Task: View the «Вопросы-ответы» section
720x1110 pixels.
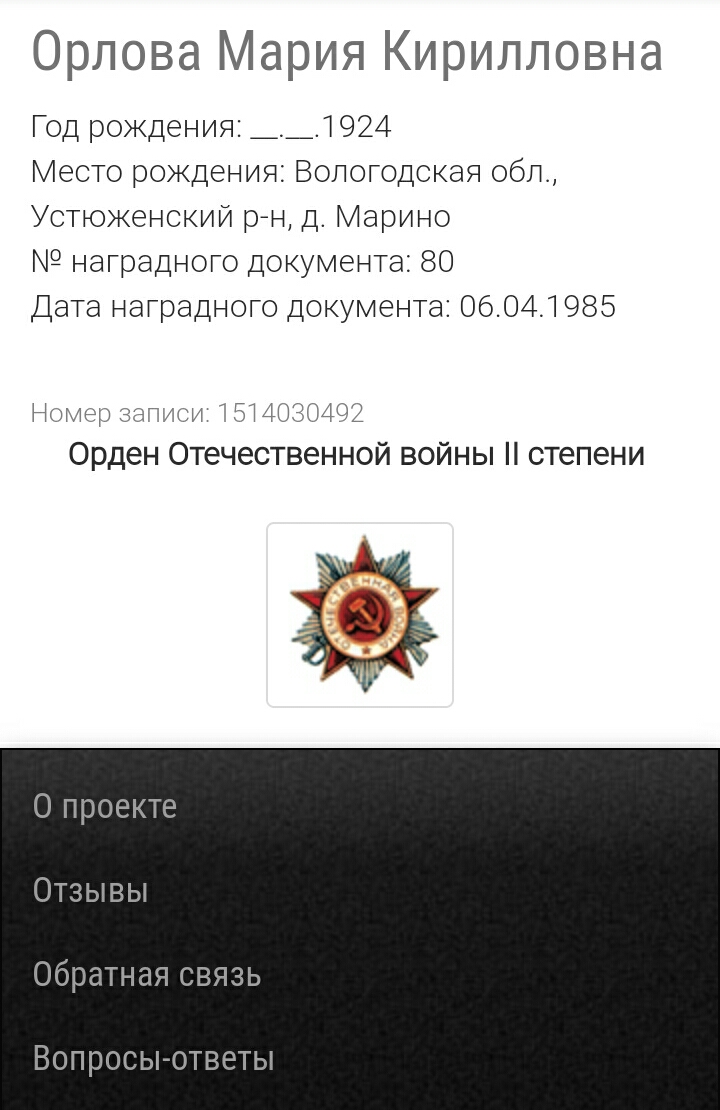Action: (x=153, y=1058)
